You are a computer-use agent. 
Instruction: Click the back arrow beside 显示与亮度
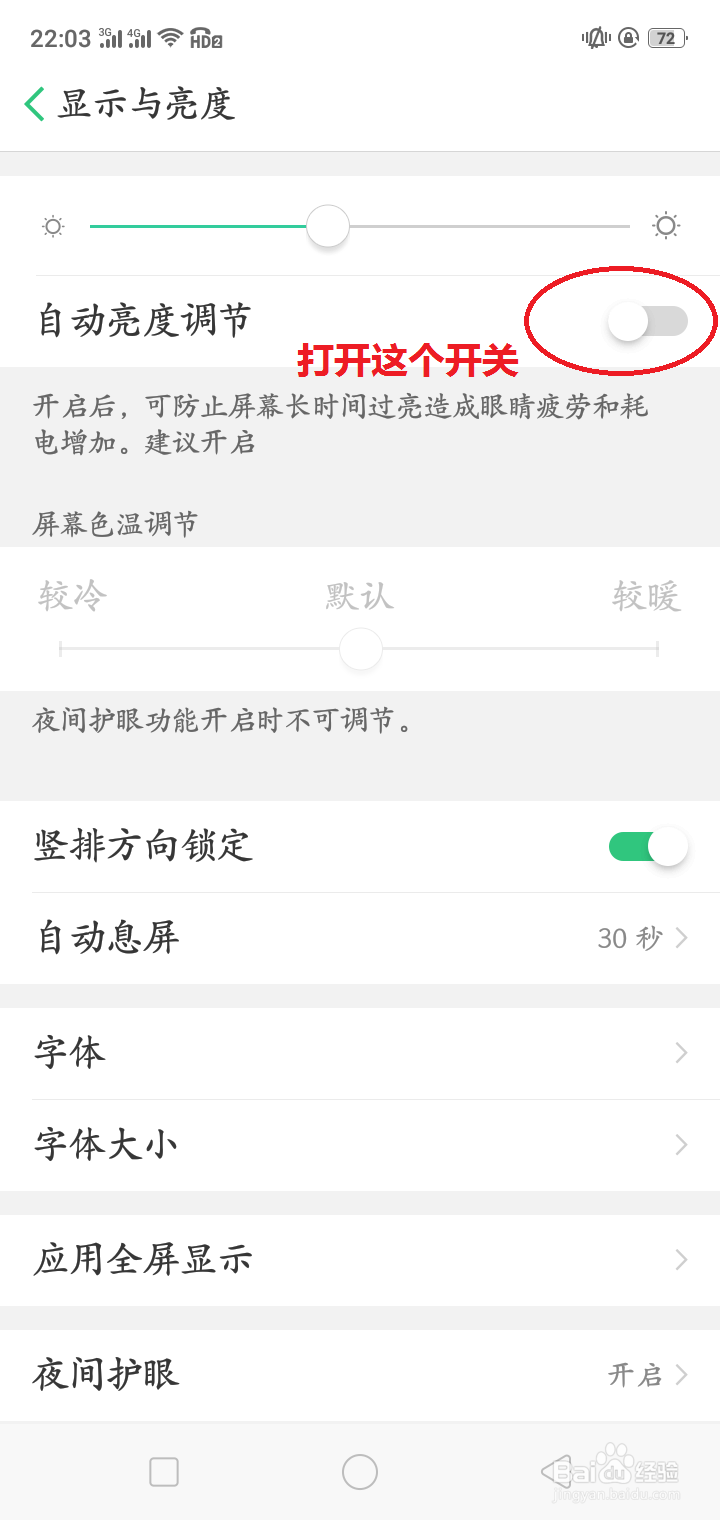click(x=32, y=103)
